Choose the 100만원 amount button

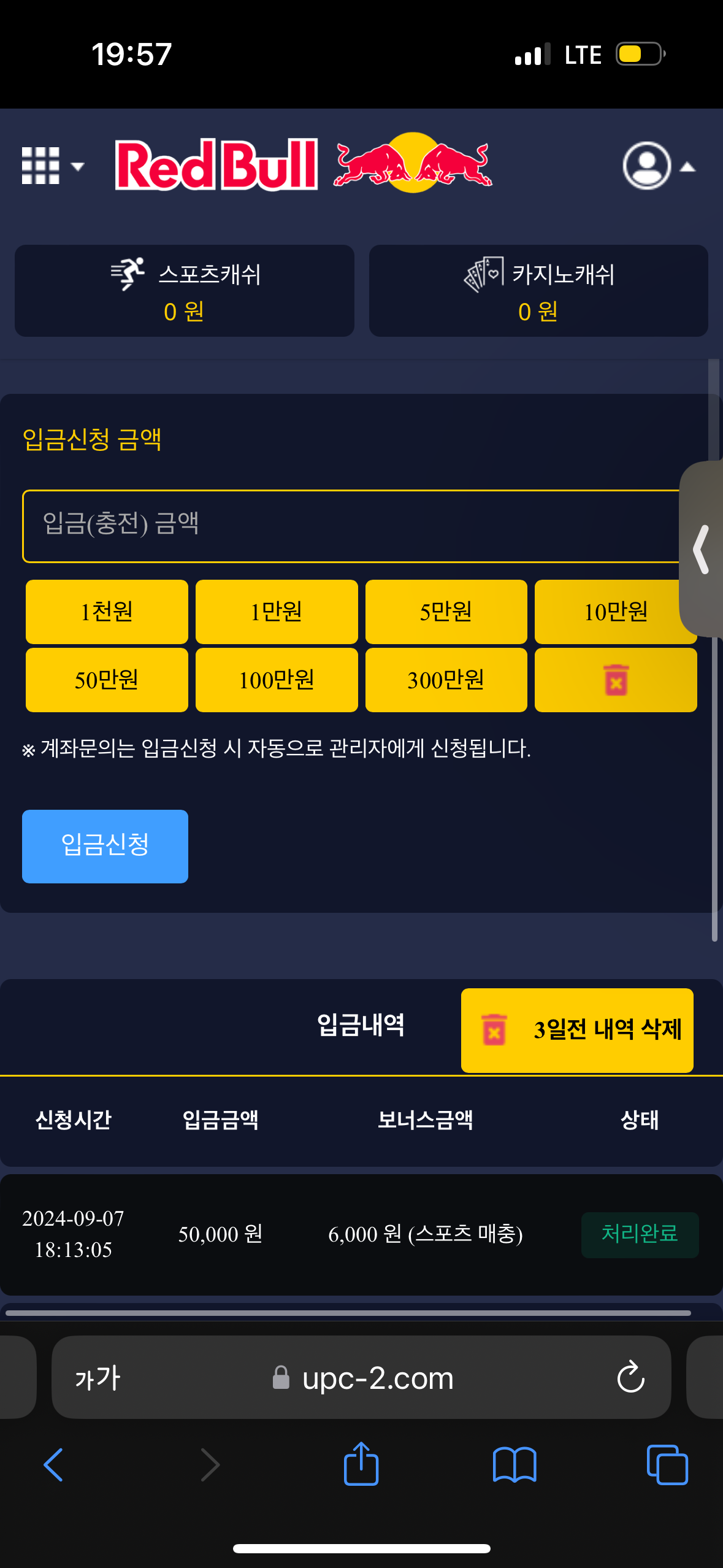277,680
